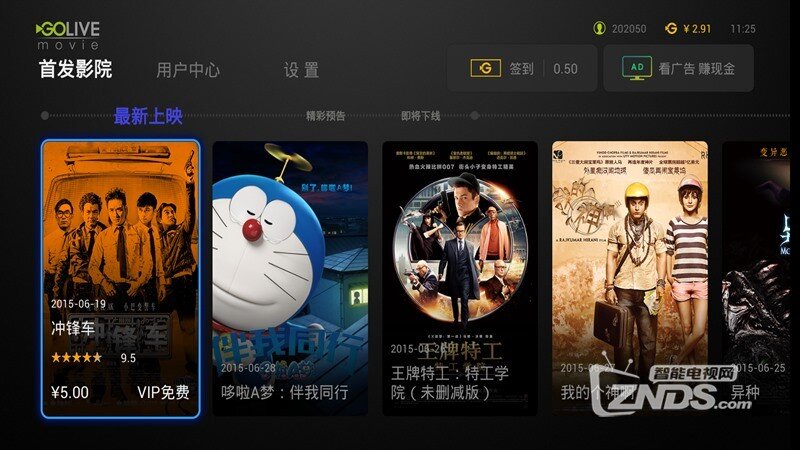This screenshot has width=800, height=450.
Task: Go to 设置 tab
Action: [301, 70]
